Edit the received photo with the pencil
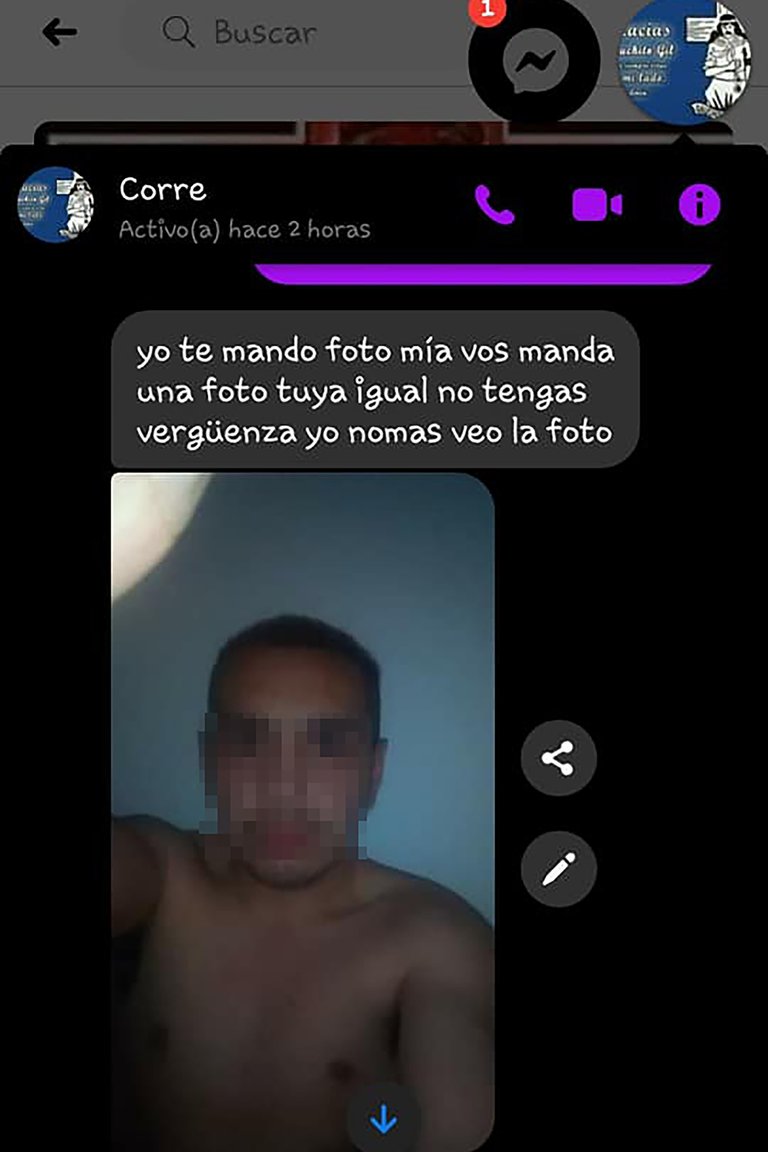Screen dimensions: 768x1152 [558, 869]
